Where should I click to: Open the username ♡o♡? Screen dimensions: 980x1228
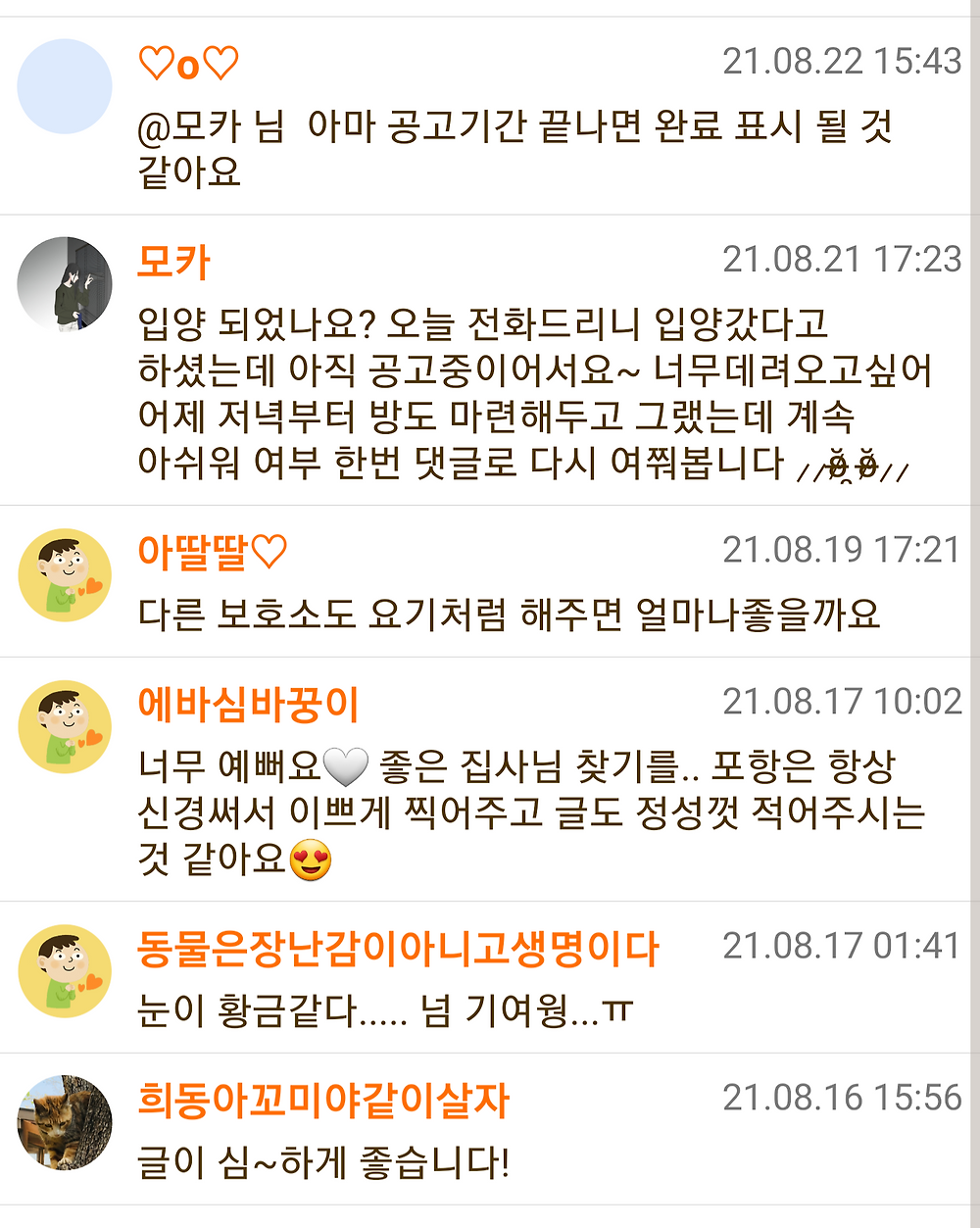pos(188,65)
